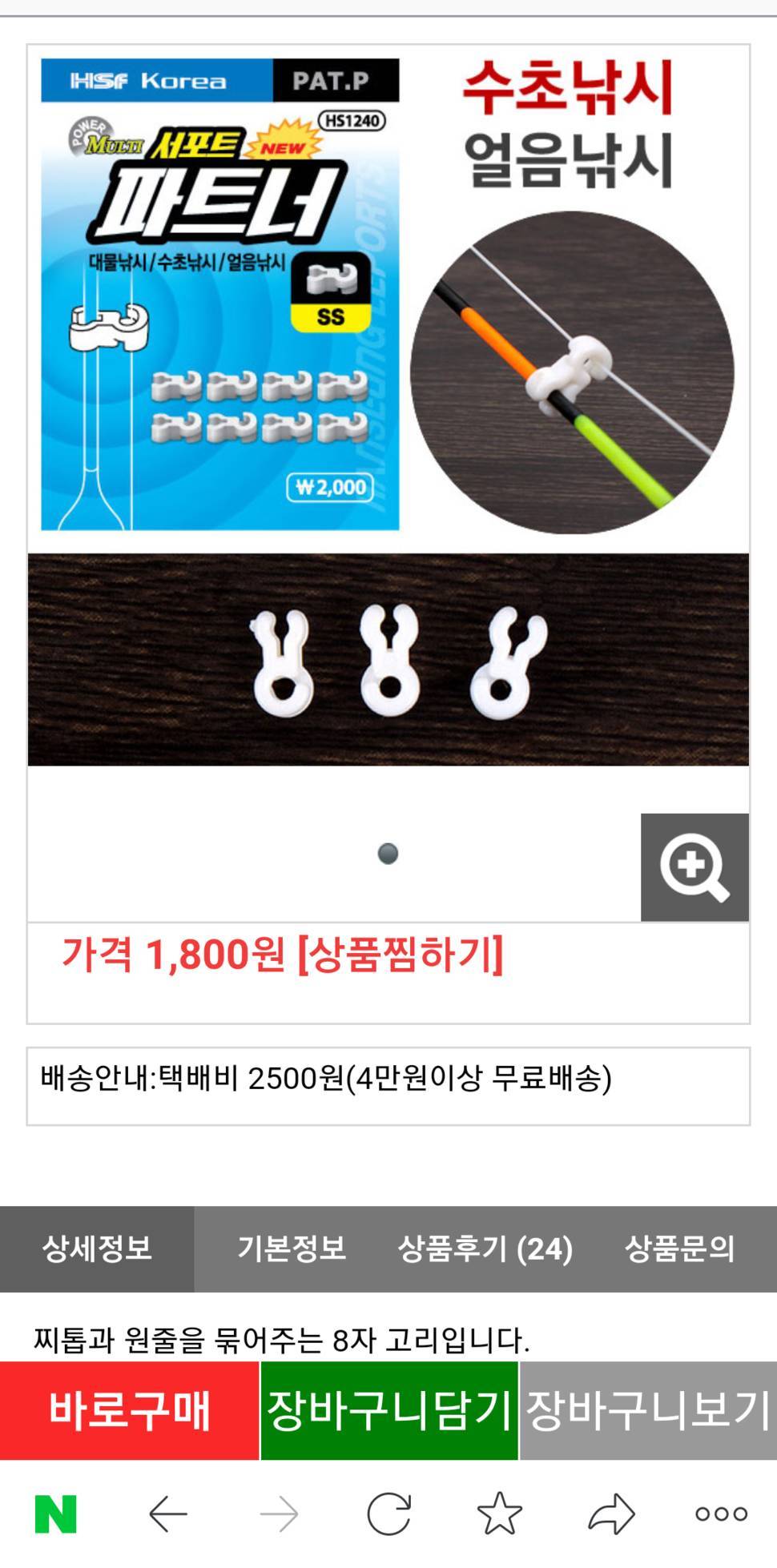The image size is (777, 1568).
Task: Switch to the 기본정보 tab
Action: [x=292, y=1248]
